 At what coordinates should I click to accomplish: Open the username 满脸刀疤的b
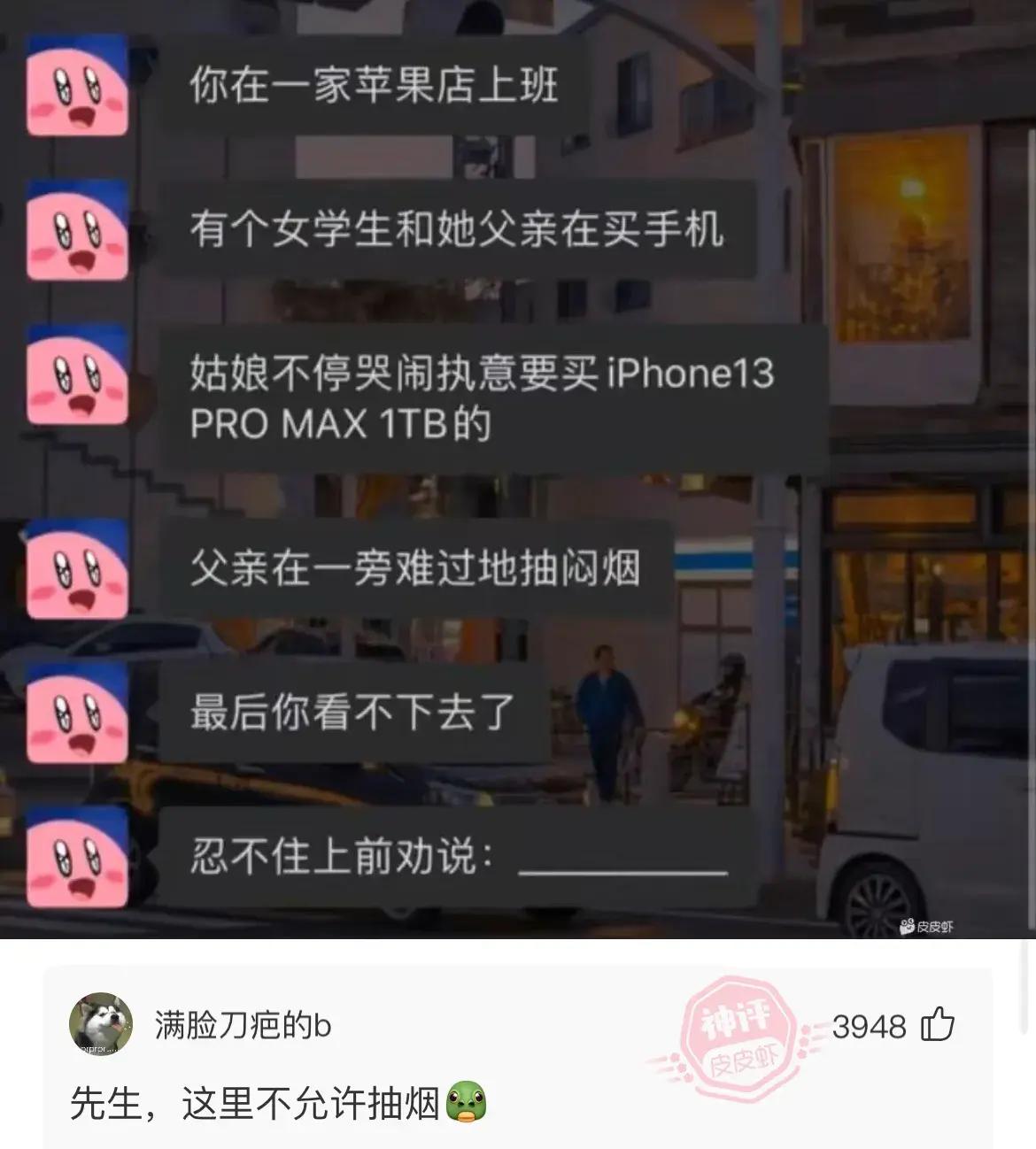tap(243, 1025)
